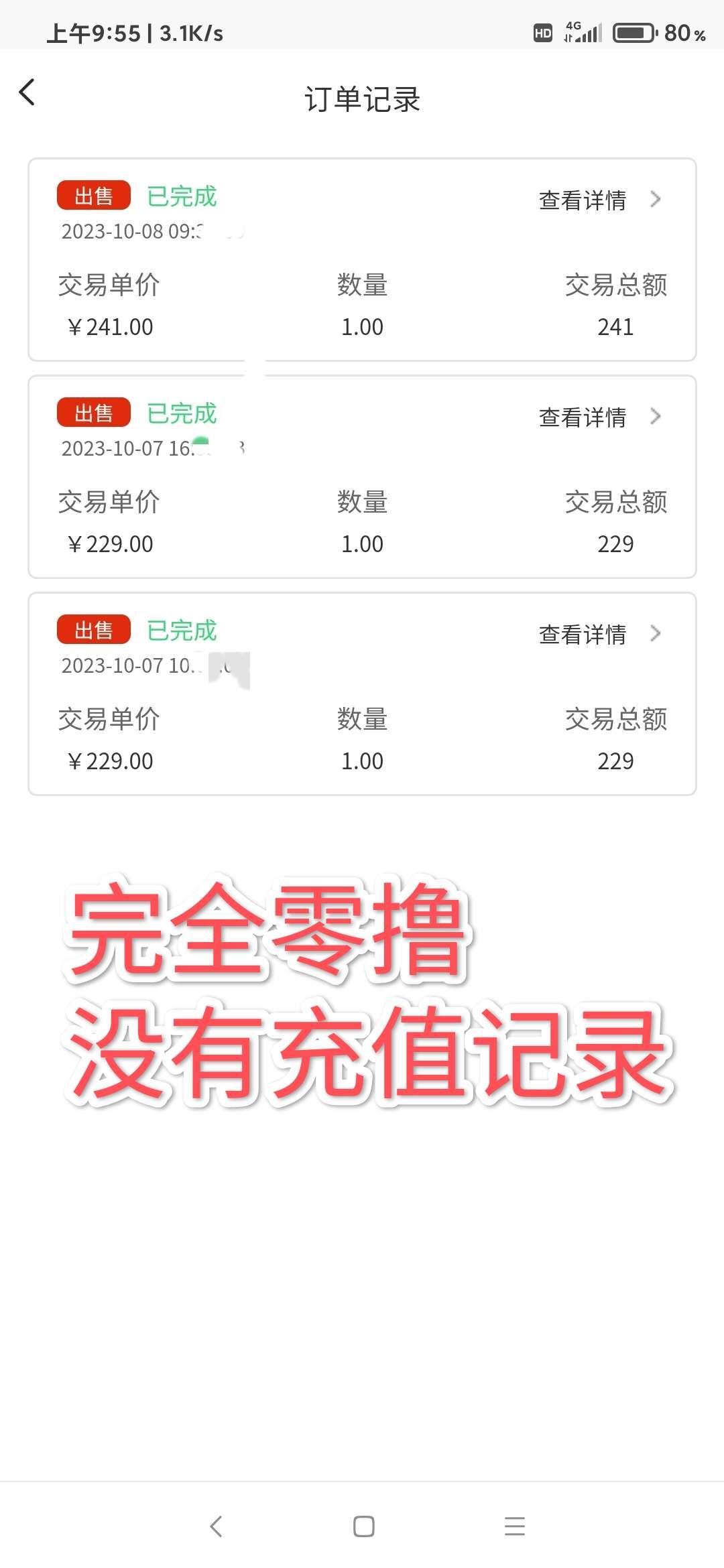
Task: View details of the 2023-10-07 16 o'clock order
Action: click(x=600, y=417)
